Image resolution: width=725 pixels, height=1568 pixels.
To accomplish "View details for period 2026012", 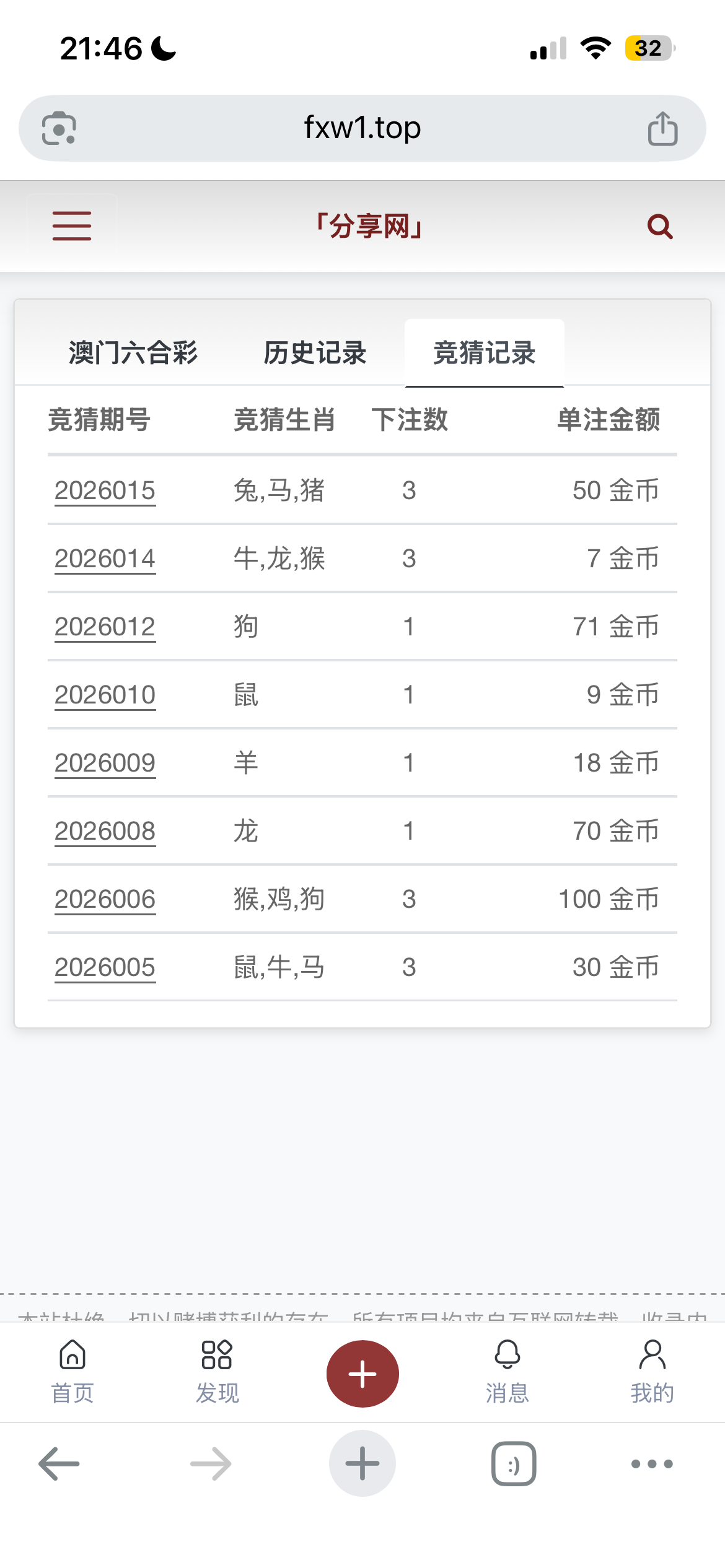I will (105, 627).
